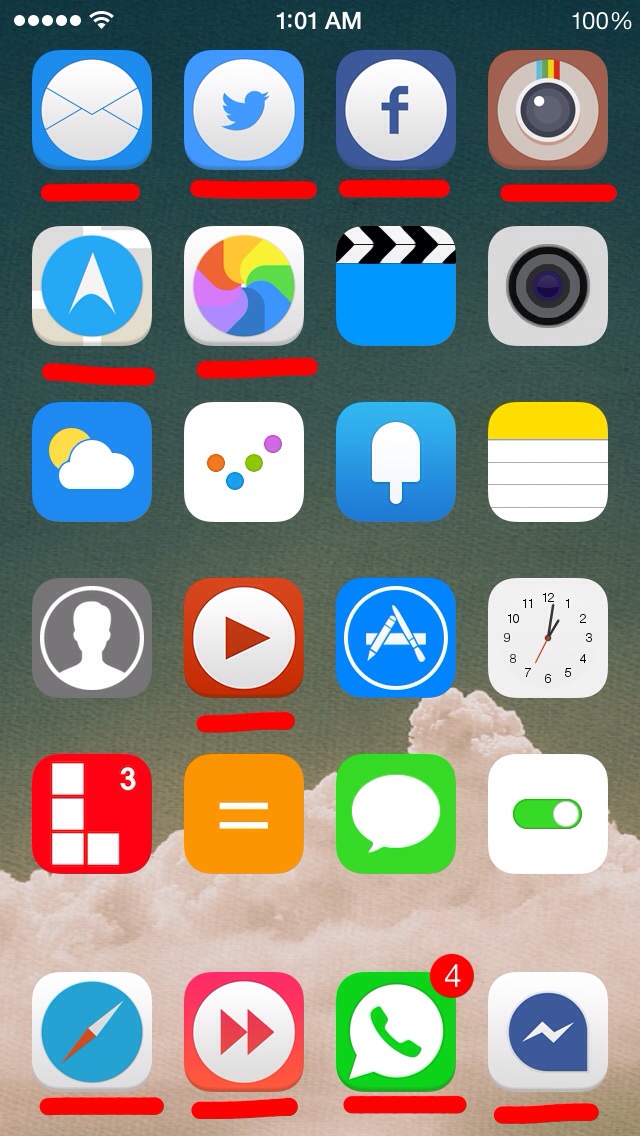Launch the red play button app
The width and height of the screenshot is (640, 1136).
[x=244, y=638]
